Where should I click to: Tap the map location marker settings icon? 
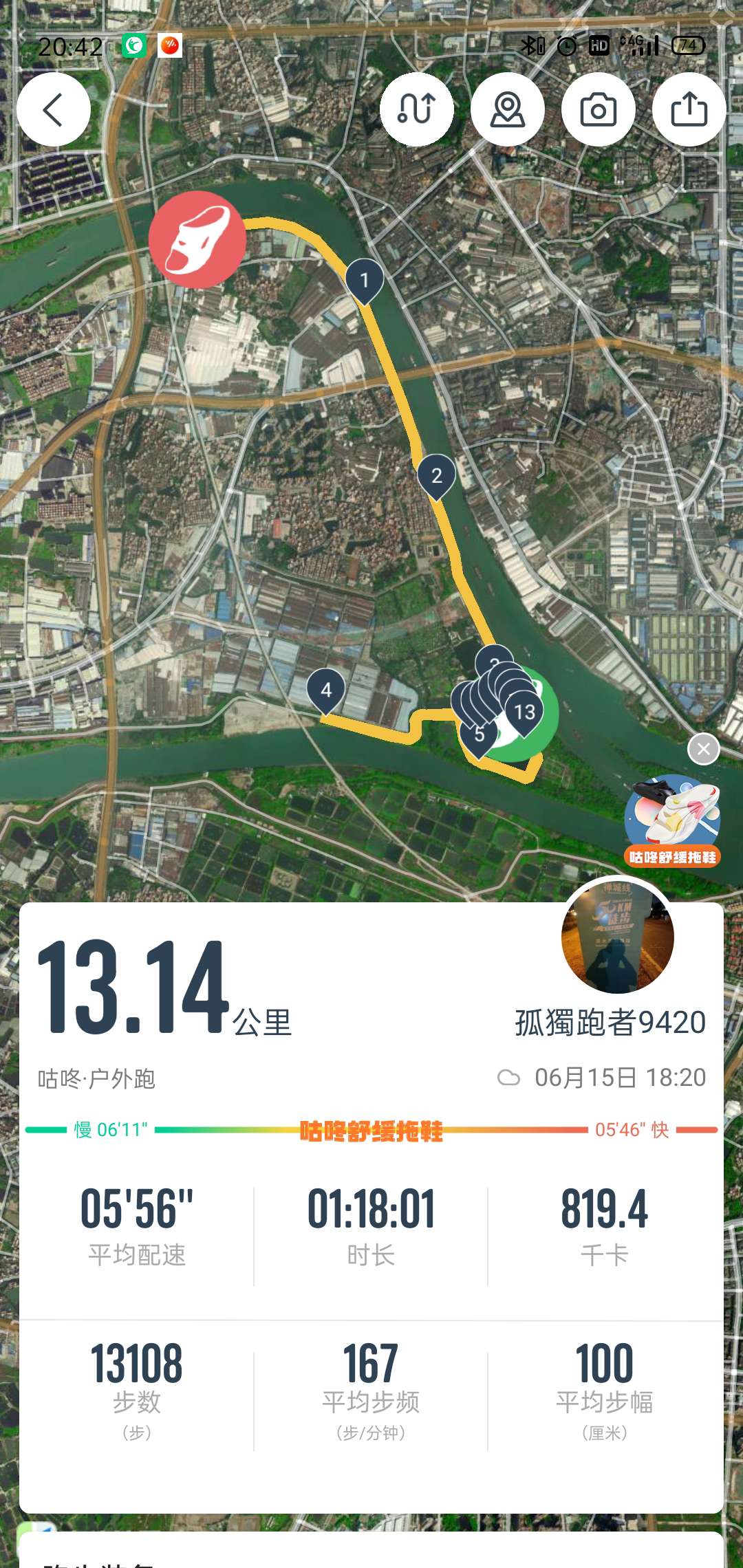pyautogui.click(x=508, y=109)
